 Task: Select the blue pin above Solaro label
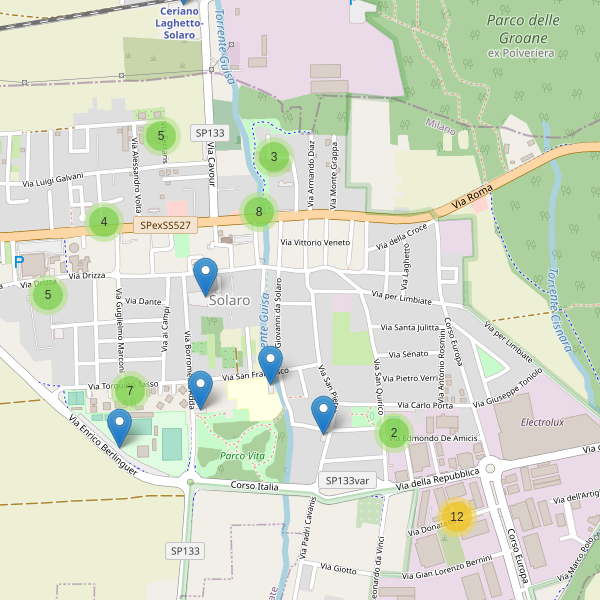pyautogui.click(x=205, y=275)
